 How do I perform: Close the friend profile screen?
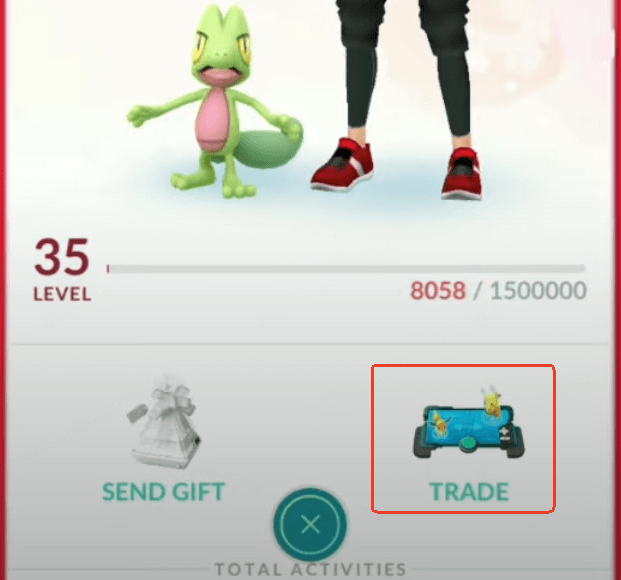(310, 523)
